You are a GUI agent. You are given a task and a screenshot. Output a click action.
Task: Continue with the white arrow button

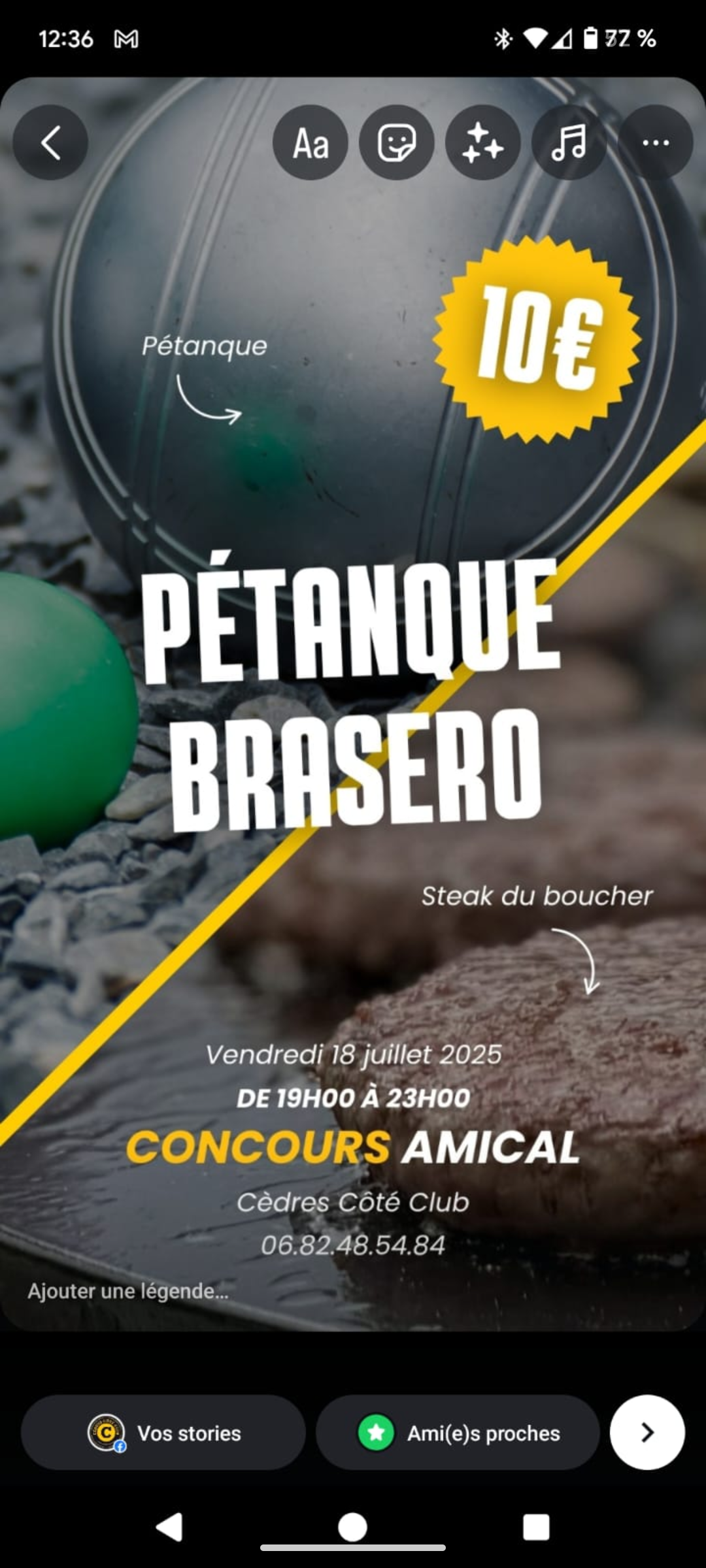[x=647, y=1433]
